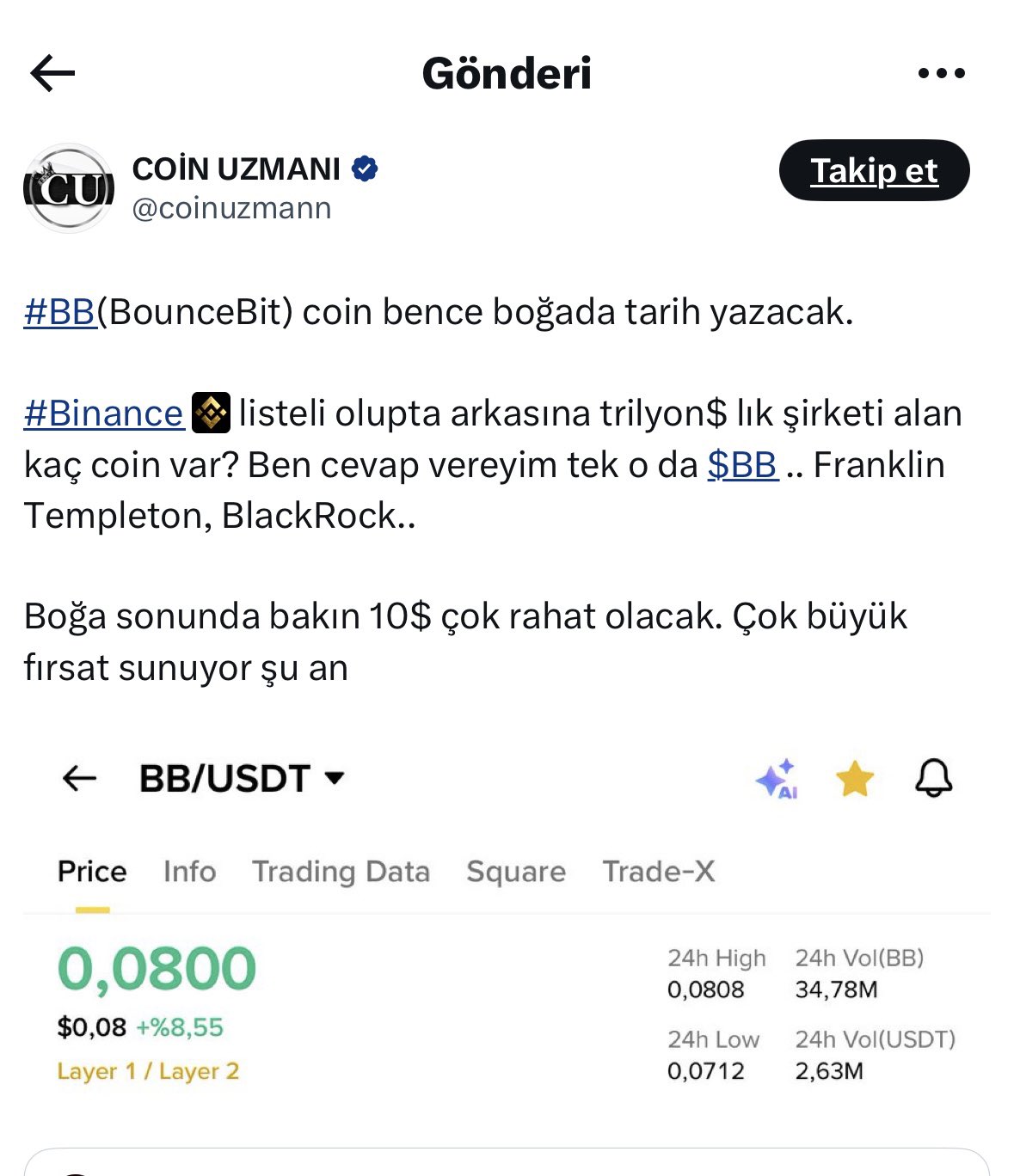This screenshot has width=1014, height=1176.
Task: Open the three-dot overflow menu
Action: click(941, 73)
